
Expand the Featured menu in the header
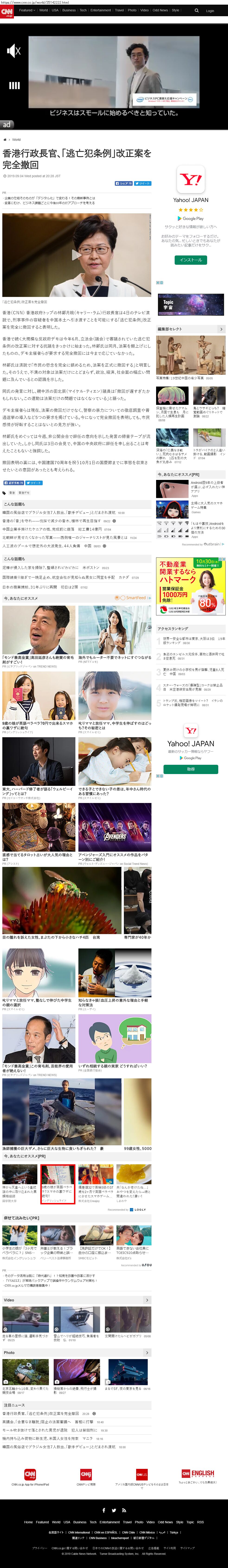pos(26,10)
